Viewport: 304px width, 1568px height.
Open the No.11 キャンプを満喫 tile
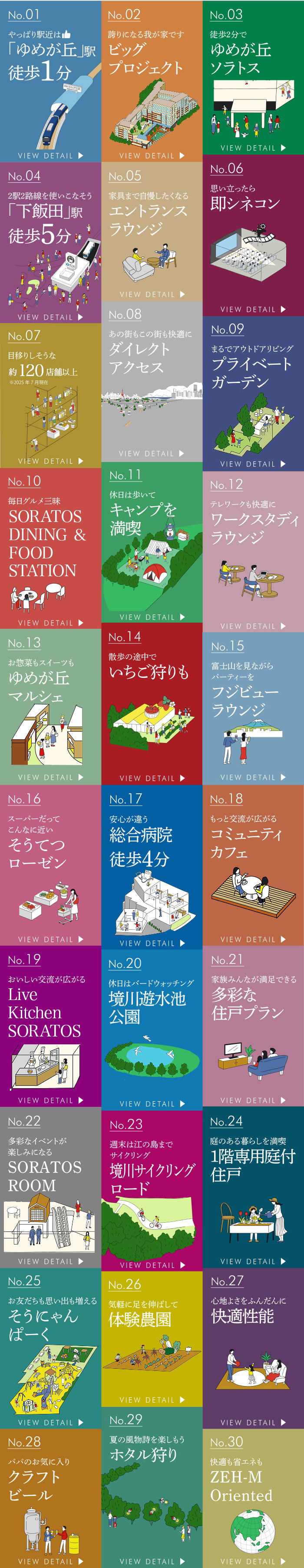152,542
